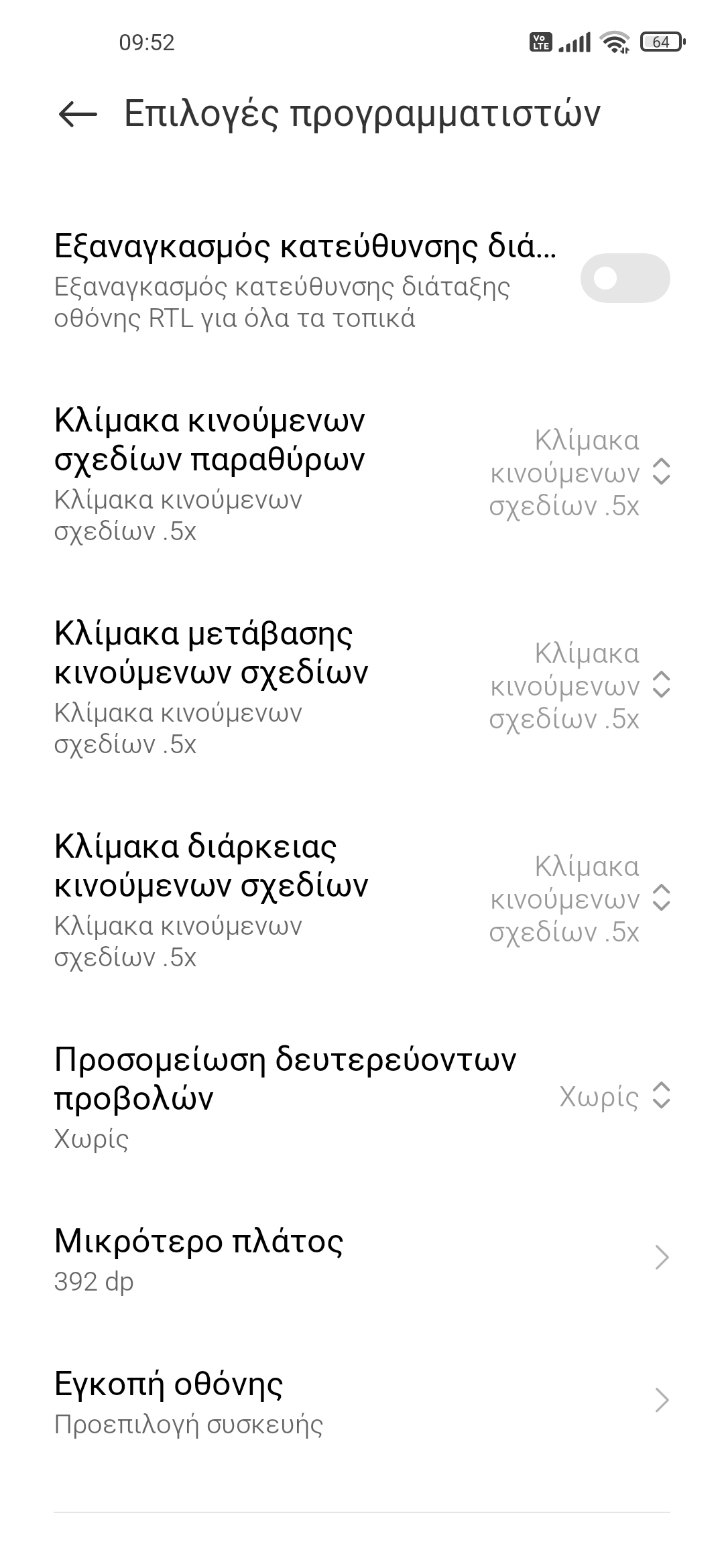This screenshot has height=1568, width=724.
Task: Select a Κλίμακα διάρκειας κινούμενων σχεδίων option
Action: 581,899
